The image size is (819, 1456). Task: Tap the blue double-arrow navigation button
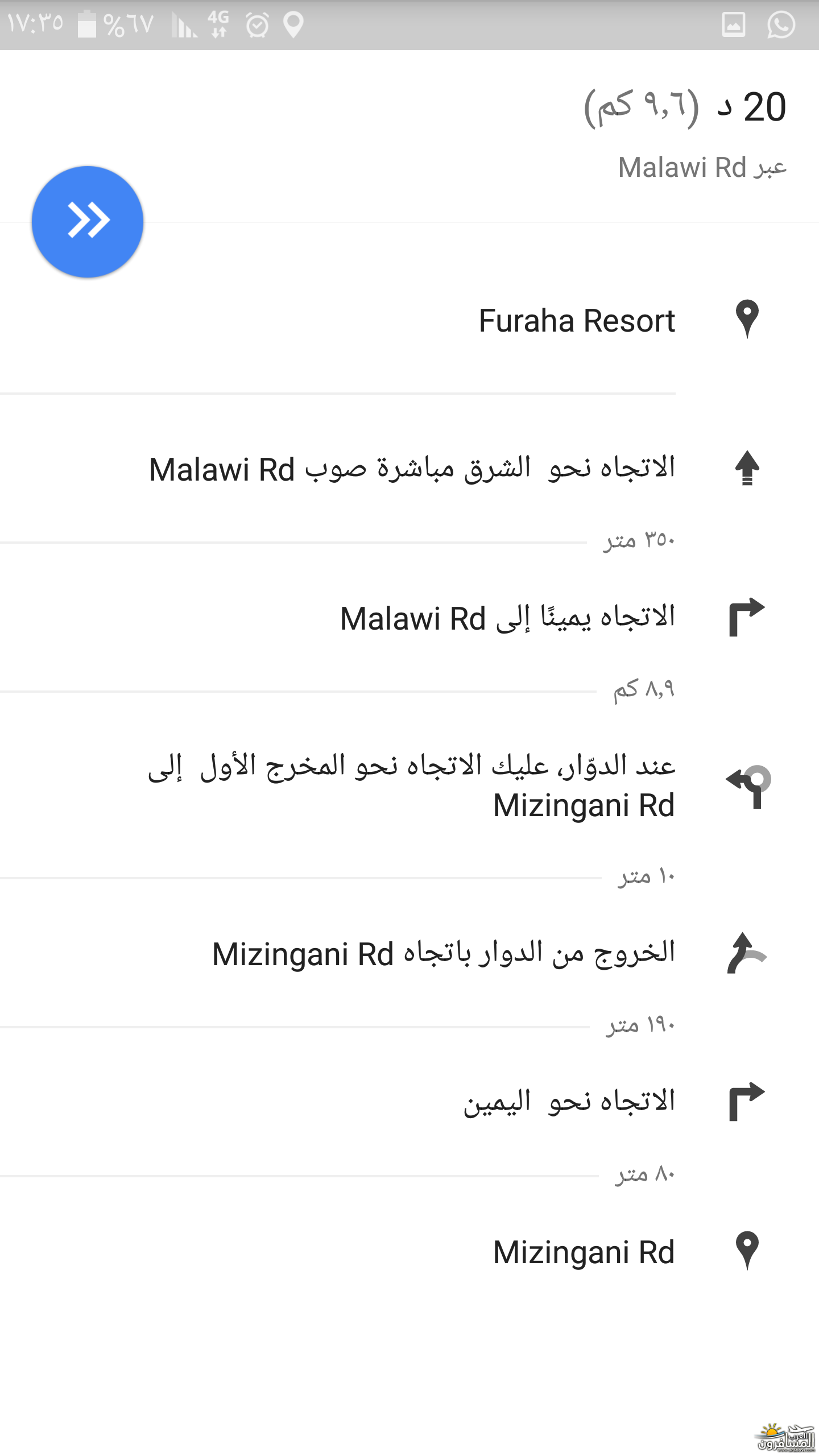coord(88,222)
